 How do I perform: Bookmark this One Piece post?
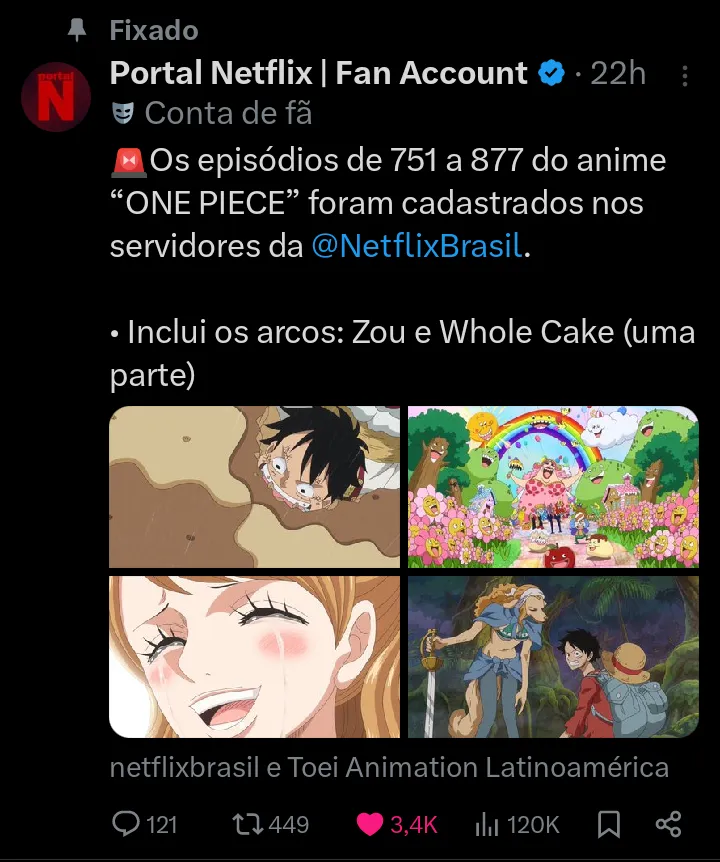(608, 824)
